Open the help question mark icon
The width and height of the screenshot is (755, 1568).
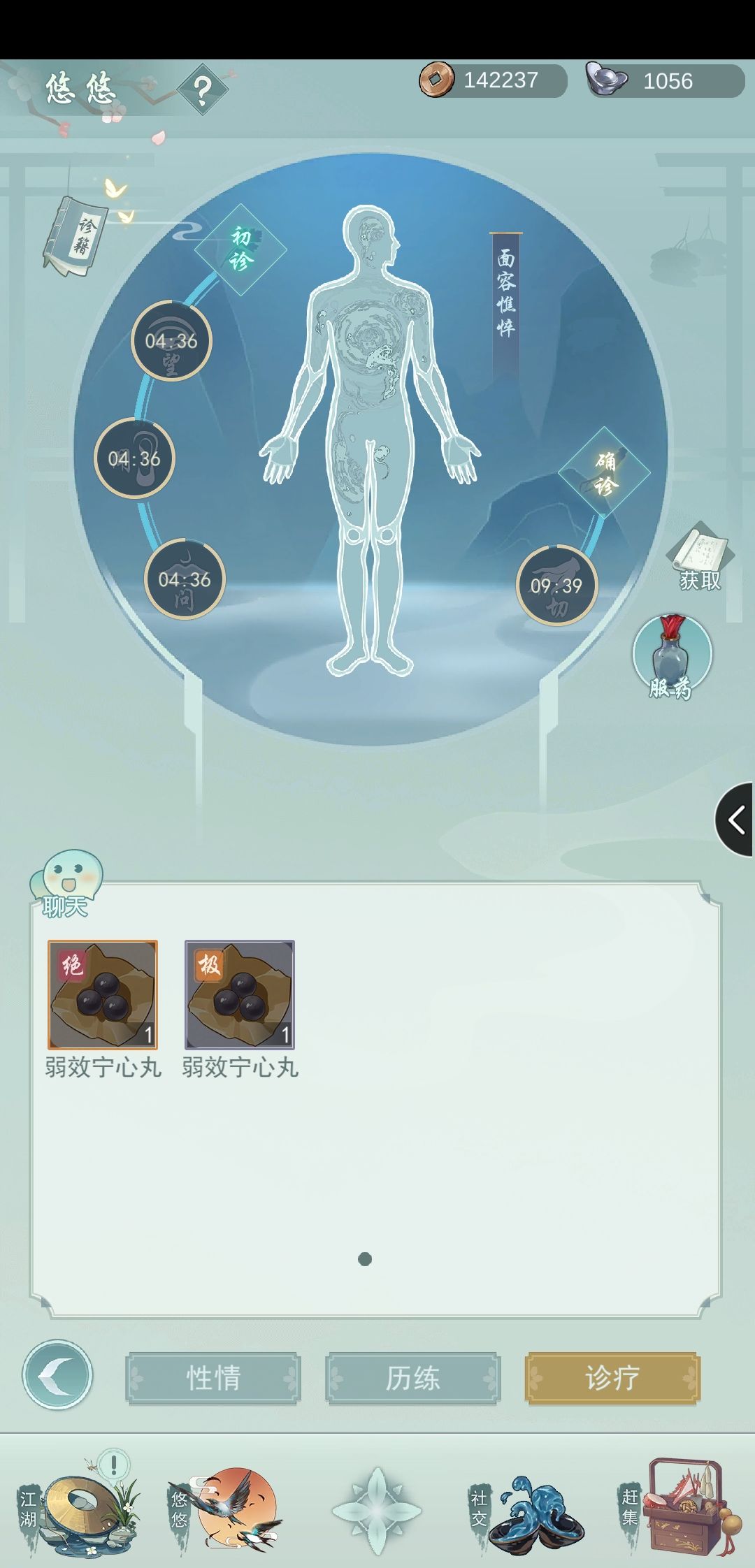pos(203,89)
